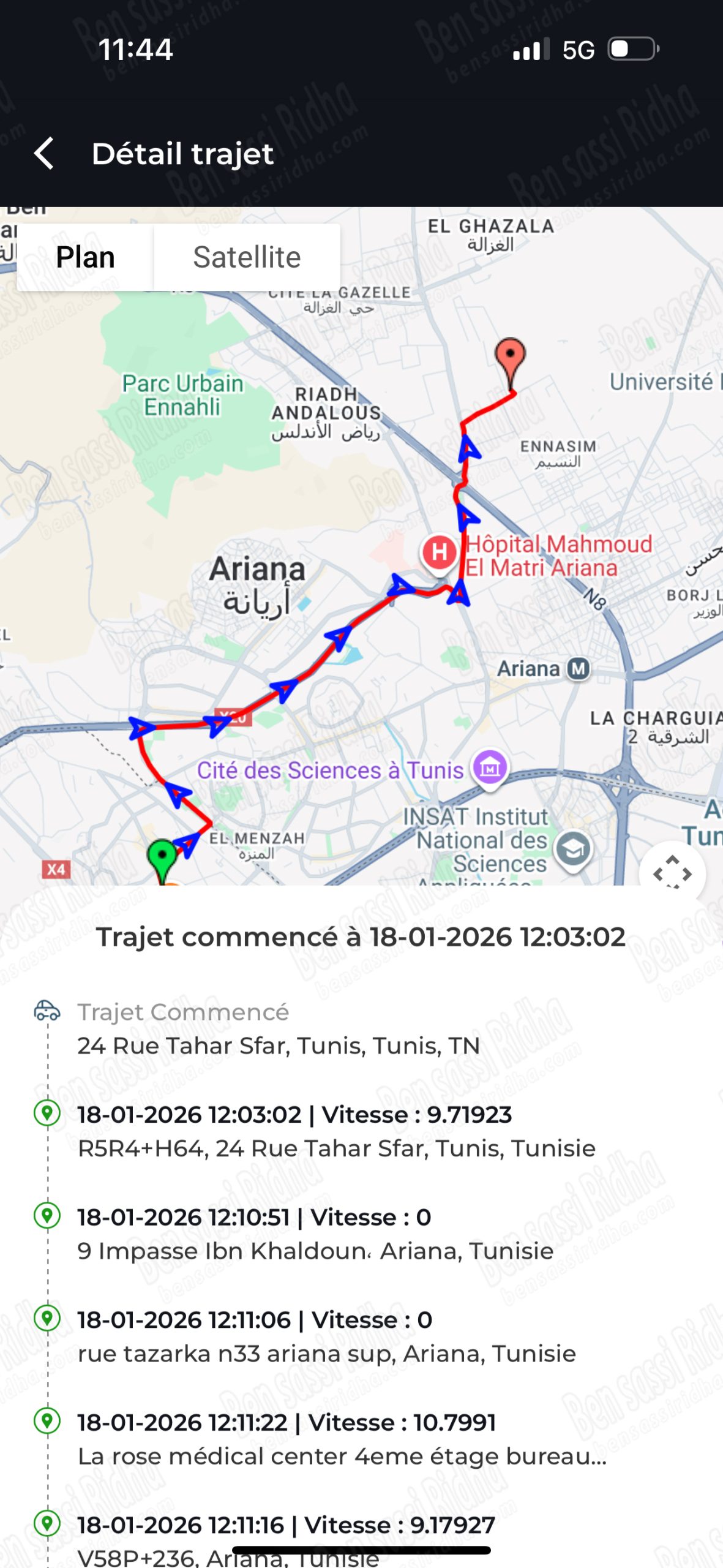
Task: Select the 12:11:06 rue tazarka waypoint
Action: click(326, 1336)
